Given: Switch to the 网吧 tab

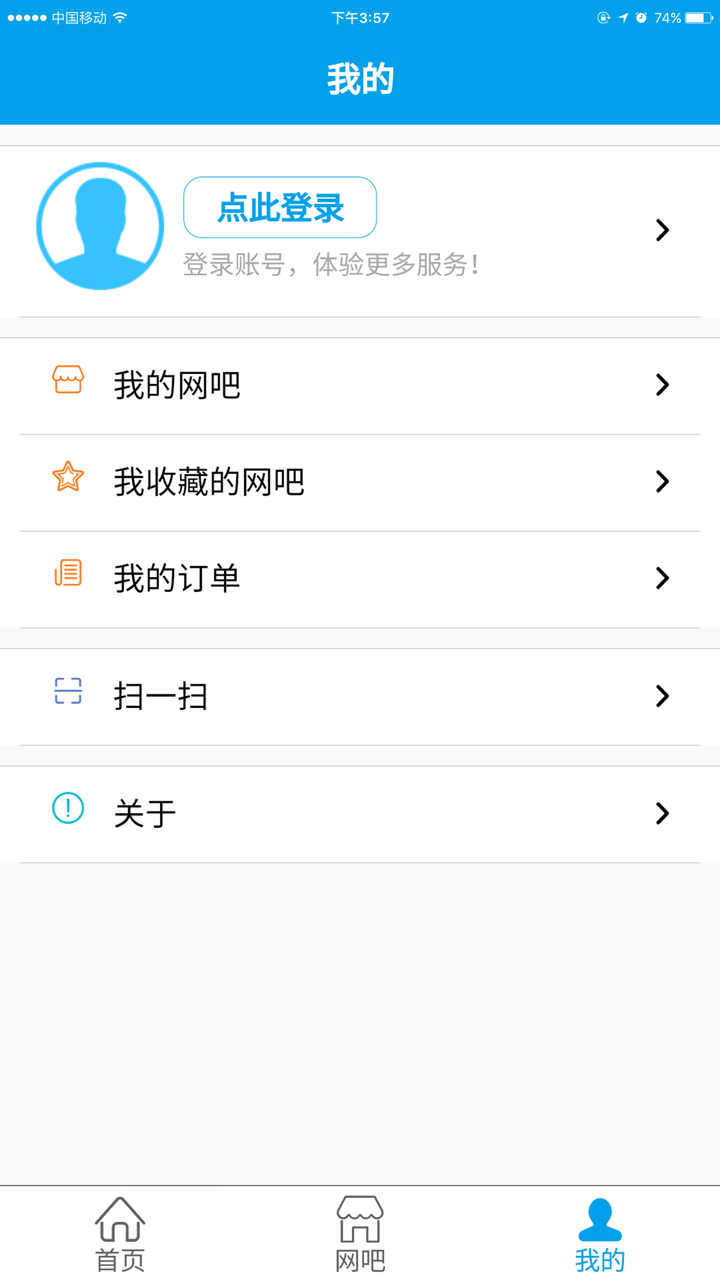Looking at the screenshot, I should (x=360, y=1235).
